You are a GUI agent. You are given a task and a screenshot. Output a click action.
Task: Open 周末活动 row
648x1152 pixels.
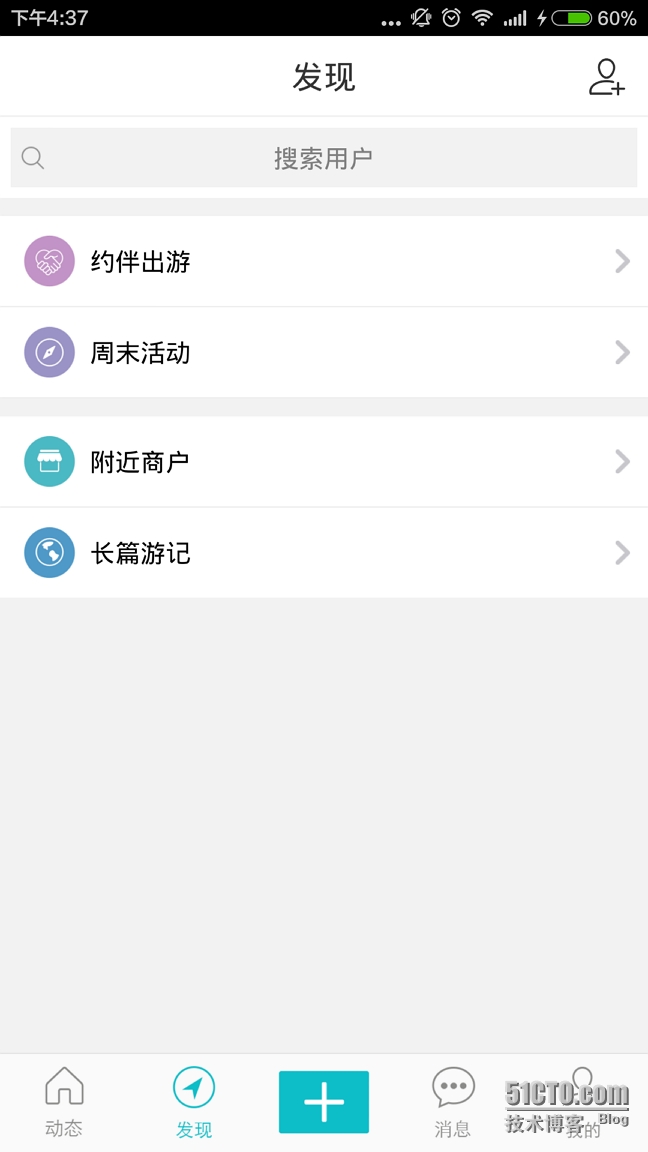[x=324, y=353]
